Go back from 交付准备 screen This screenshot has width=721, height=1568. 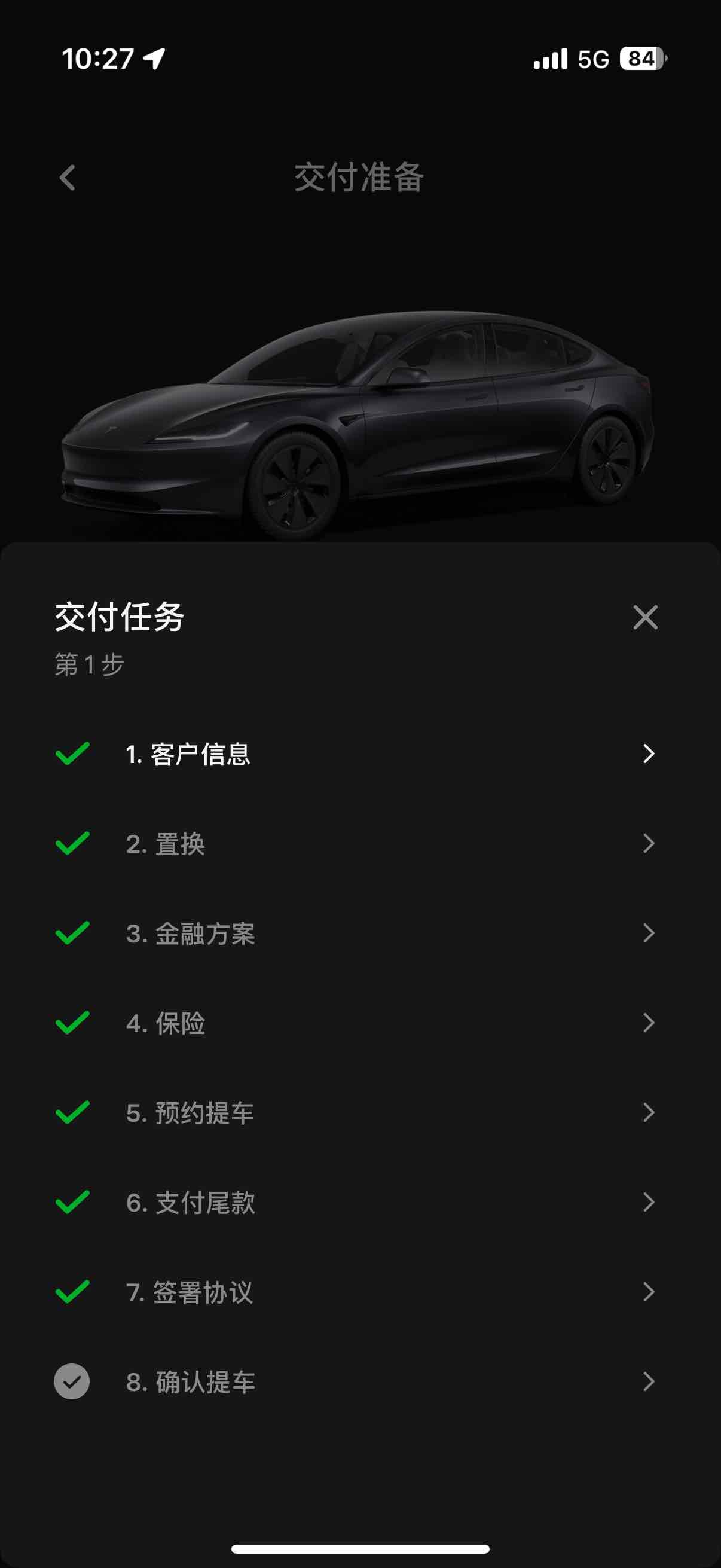pyautogui.click(x=68, y=178)
